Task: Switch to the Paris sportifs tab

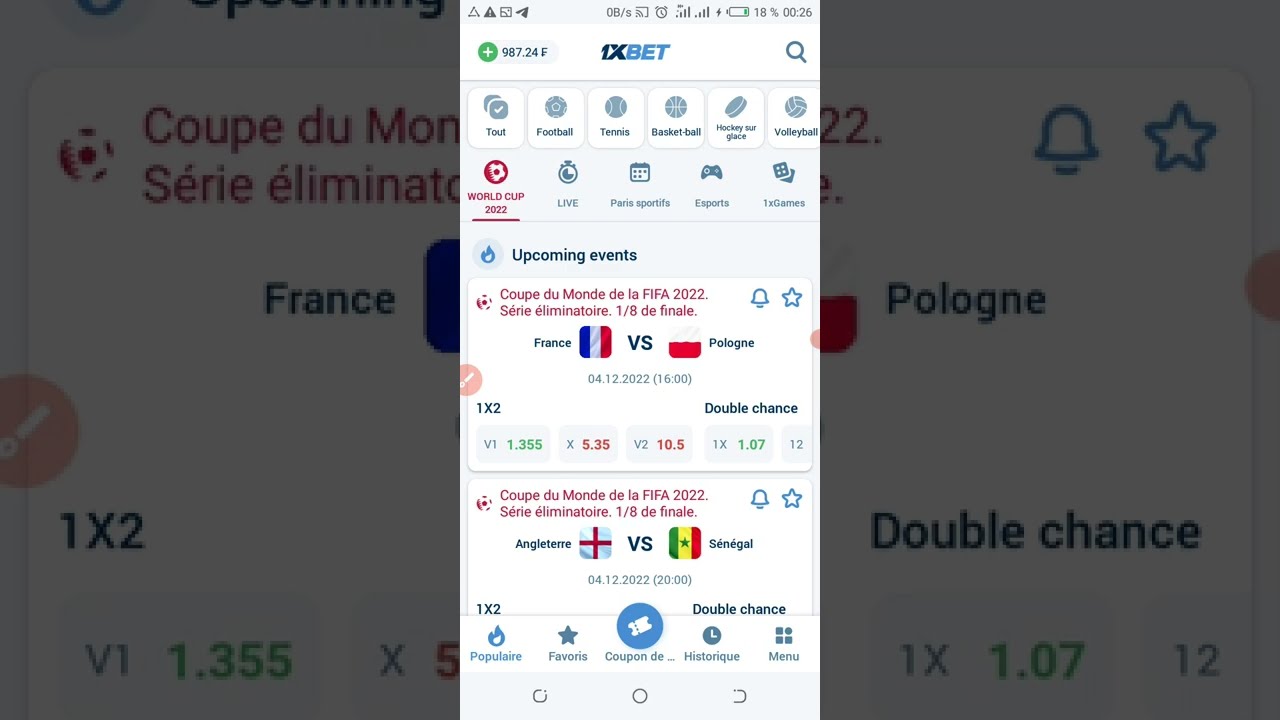Action: [640, 185]
